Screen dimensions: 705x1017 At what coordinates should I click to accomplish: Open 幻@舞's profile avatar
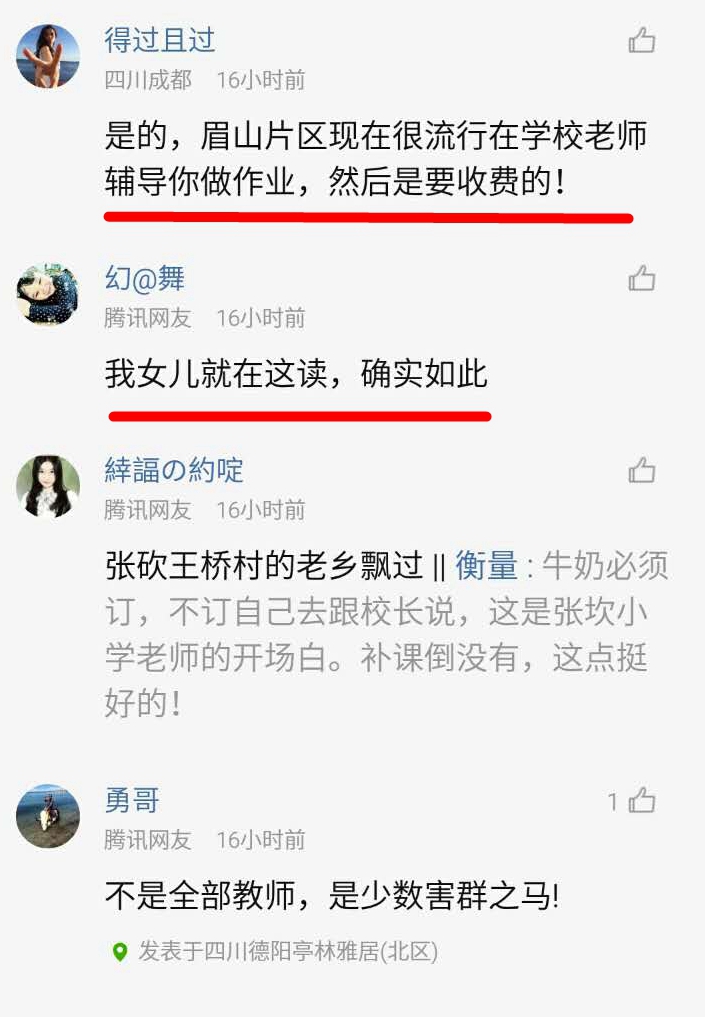(x=48, y=295)
